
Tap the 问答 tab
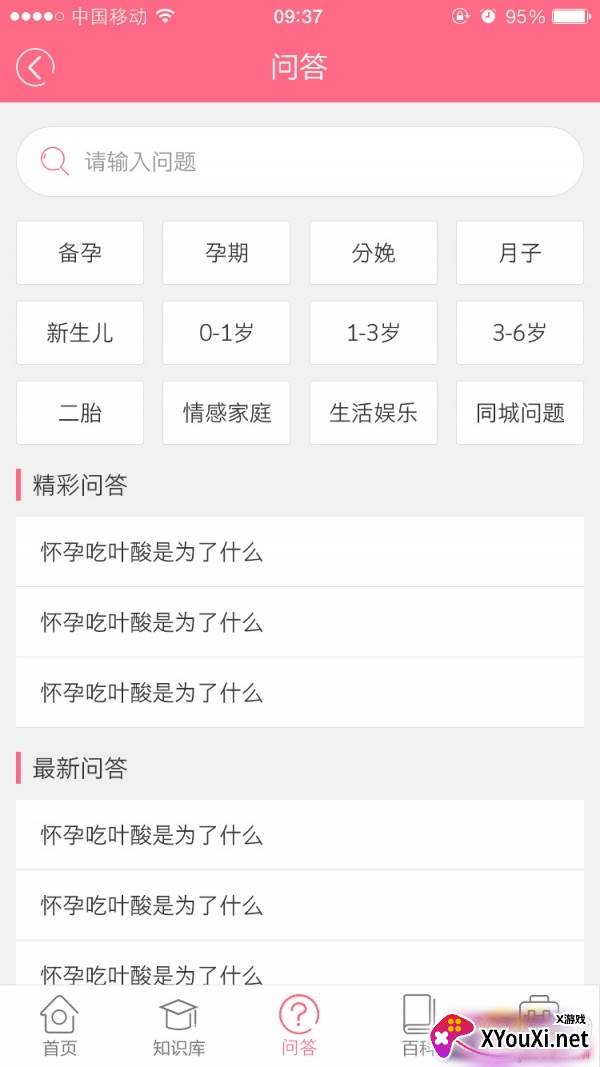(299, 1026)
